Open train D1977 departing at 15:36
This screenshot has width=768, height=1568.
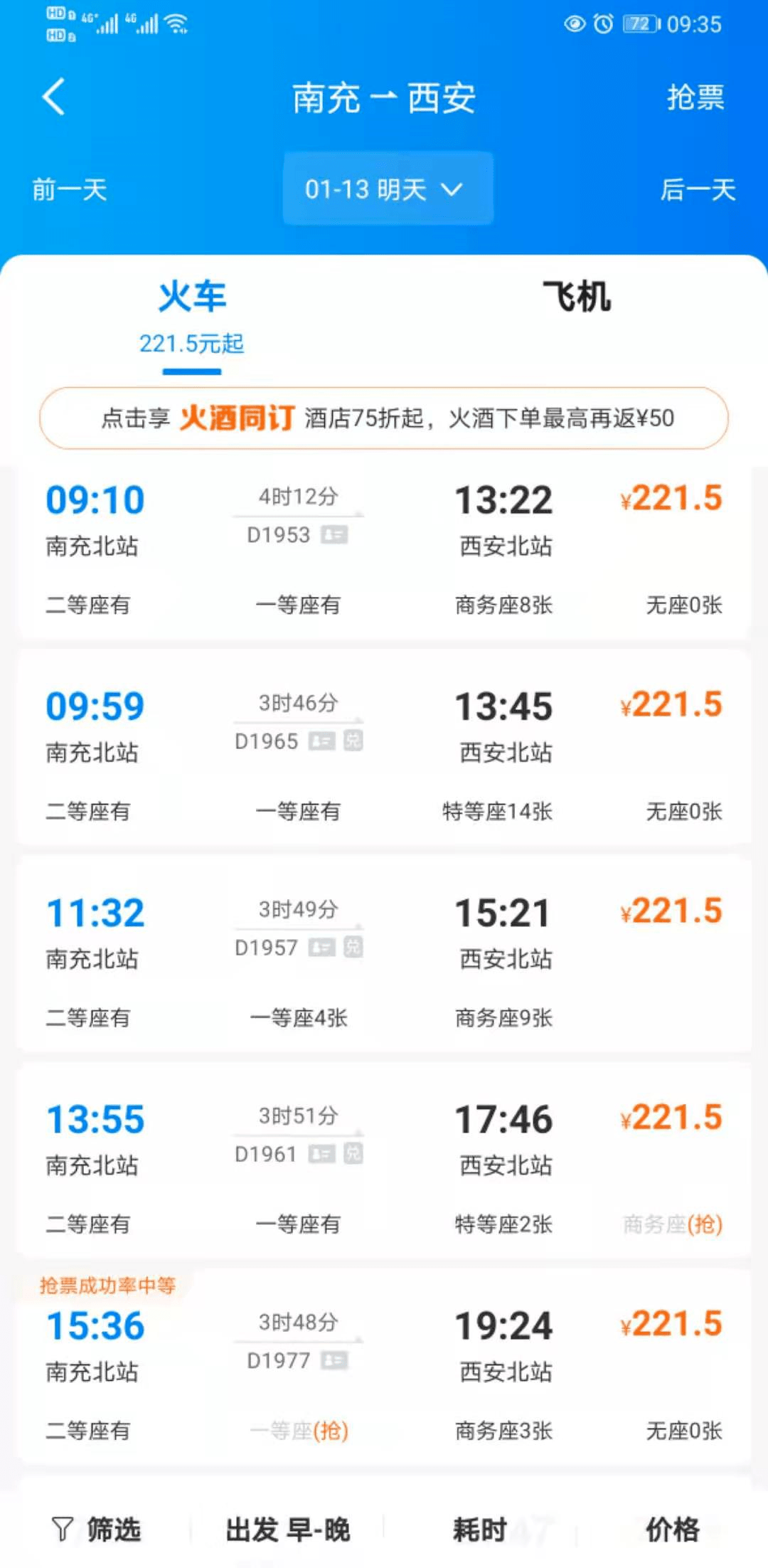coord(384,1366)
